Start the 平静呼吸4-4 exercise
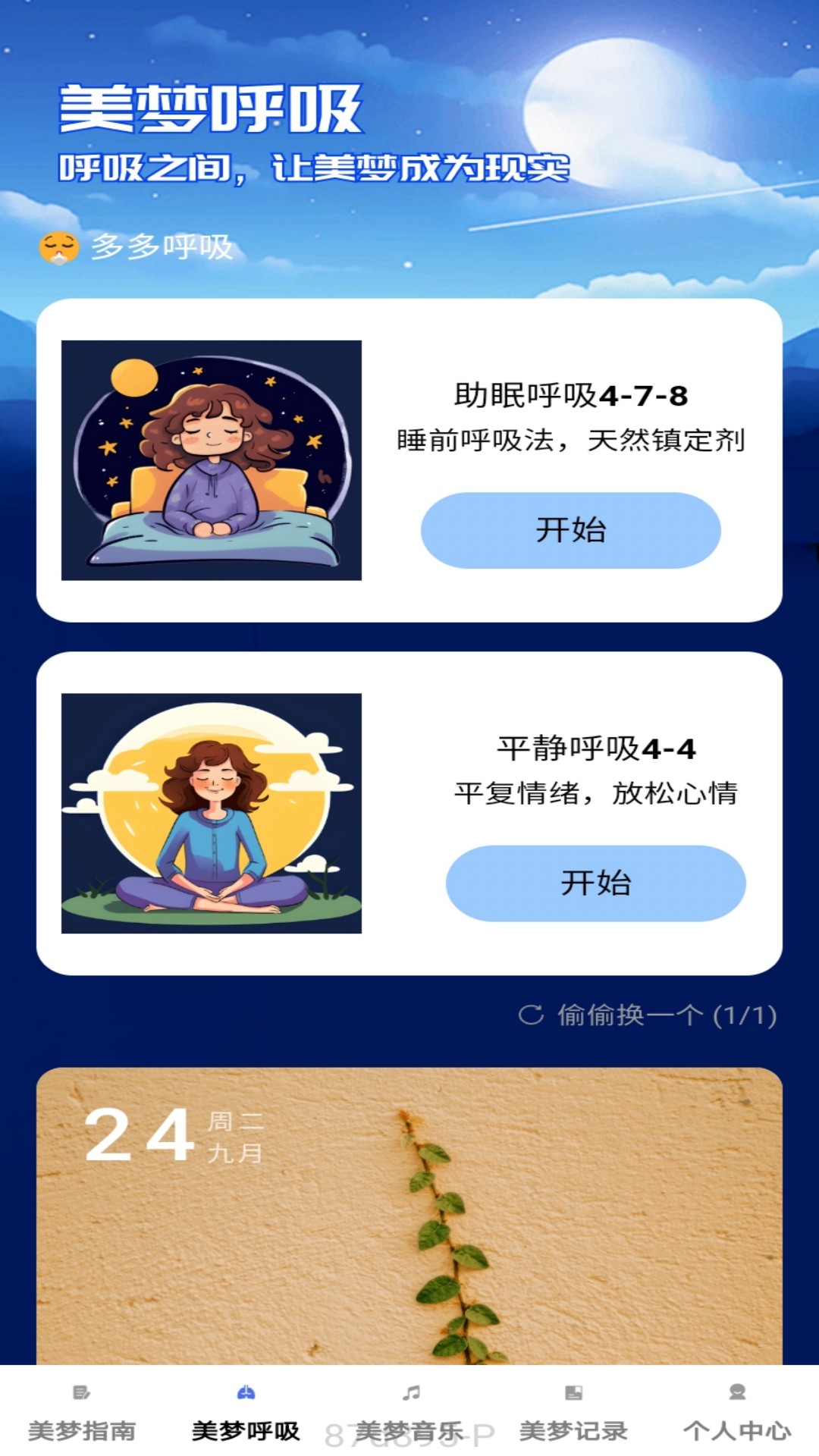Viewport: 819px width, 1456px height. 597,883
